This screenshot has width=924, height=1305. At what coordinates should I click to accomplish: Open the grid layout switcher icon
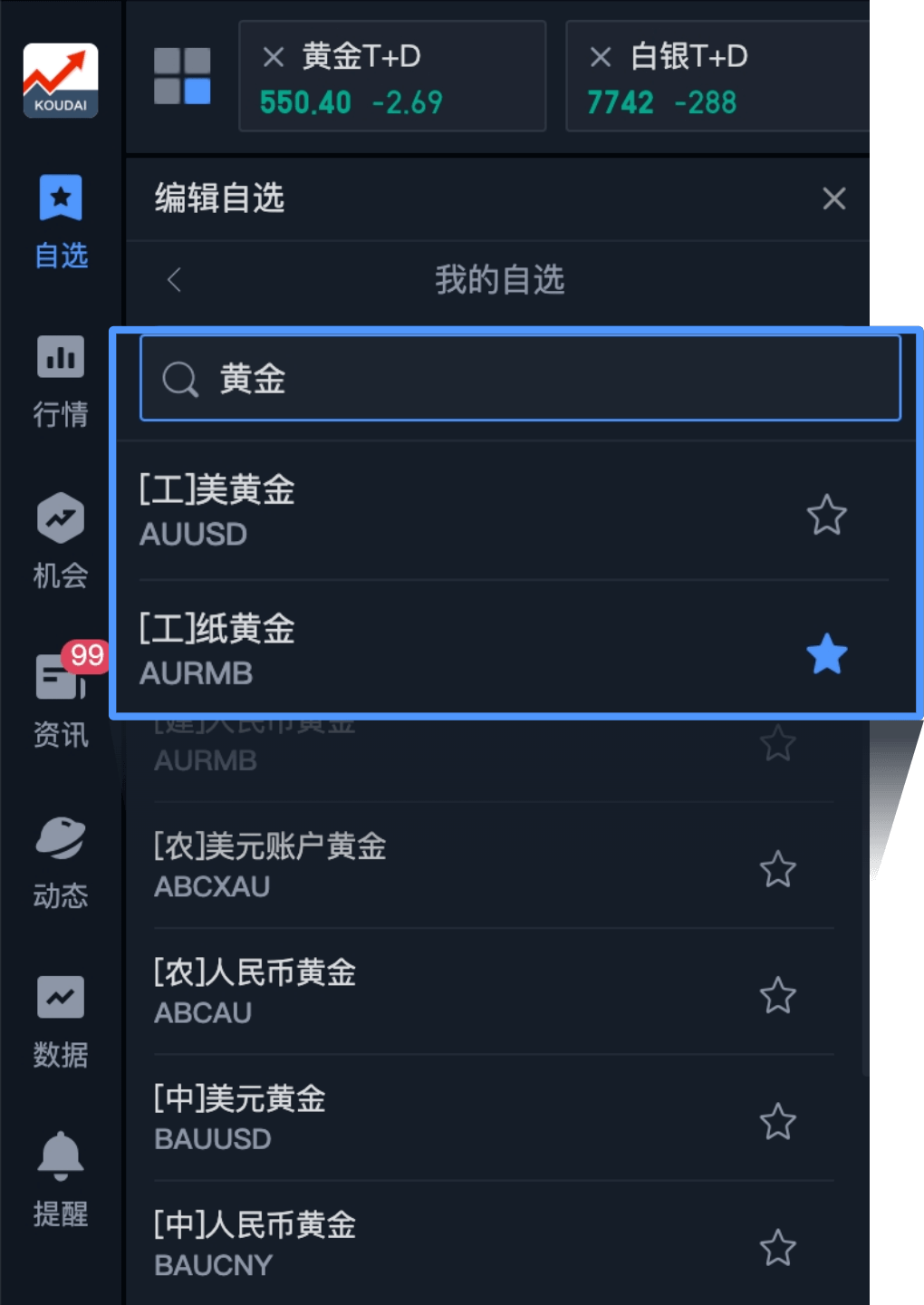pyautogui.click(x=182, y=76)
